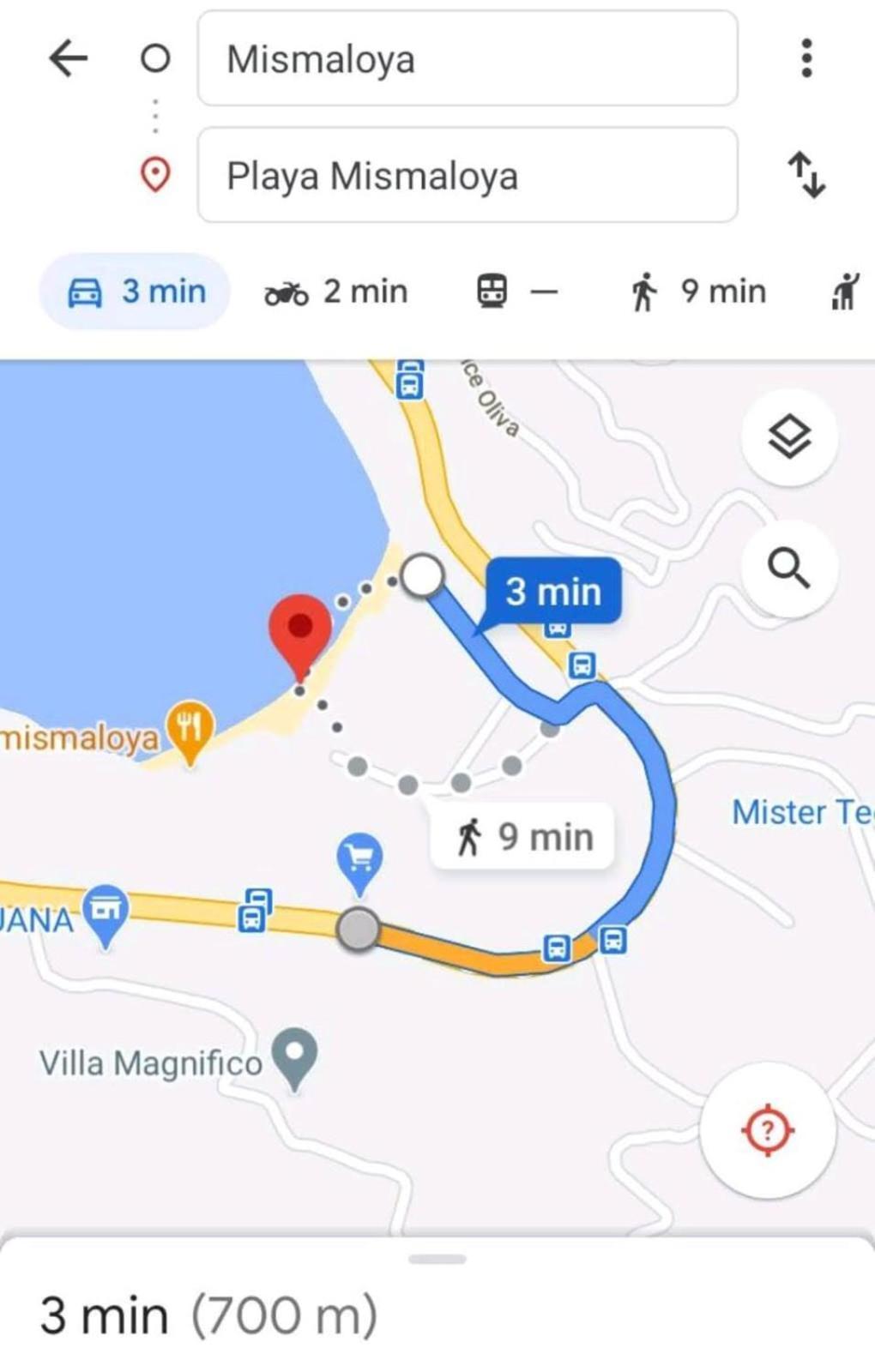Image resolution: width=875 pixels, height=1372 pixels.
Task: Open the shopping cart store marker
Action: pyautogui.click(x=359, y=859)
